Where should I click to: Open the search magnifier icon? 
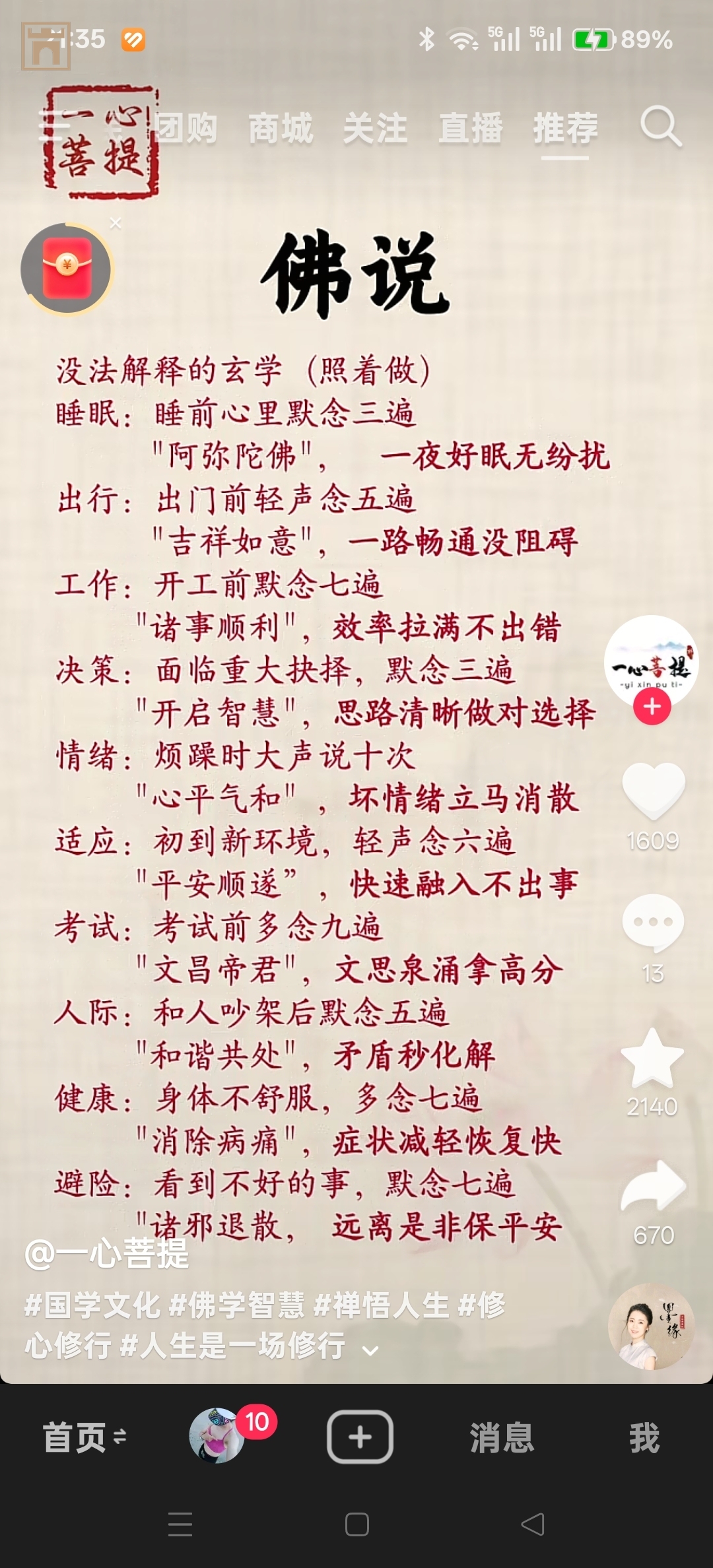pyautogui.click(x=660, y=126)
